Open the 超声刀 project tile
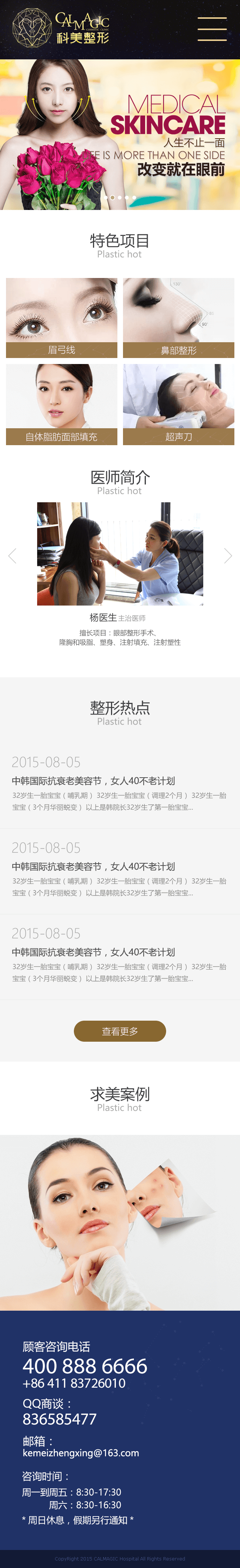 coord(178,404)
